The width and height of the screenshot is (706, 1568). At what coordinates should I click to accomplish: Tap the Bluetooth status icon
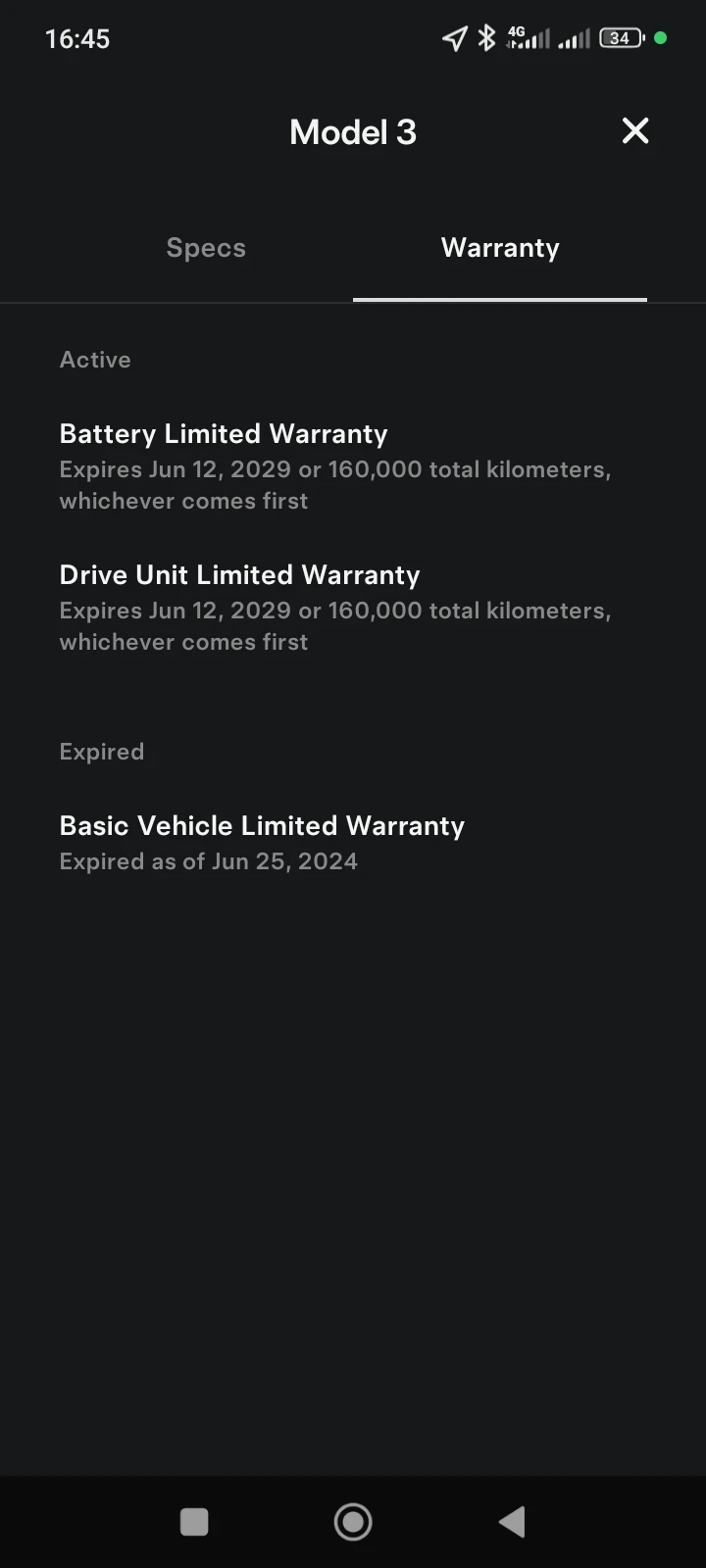click(484, 37)
